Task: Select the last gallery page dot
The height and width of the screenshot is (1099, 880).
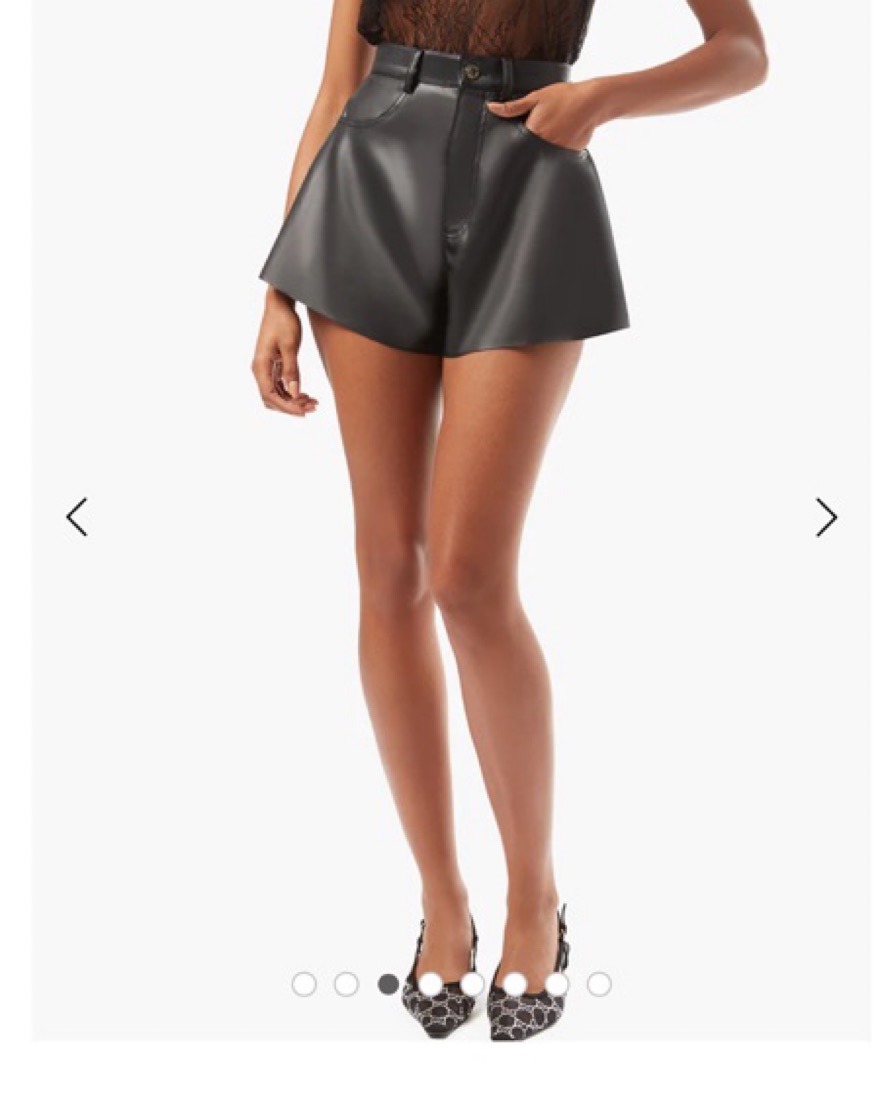Action: tap(599, 984)
